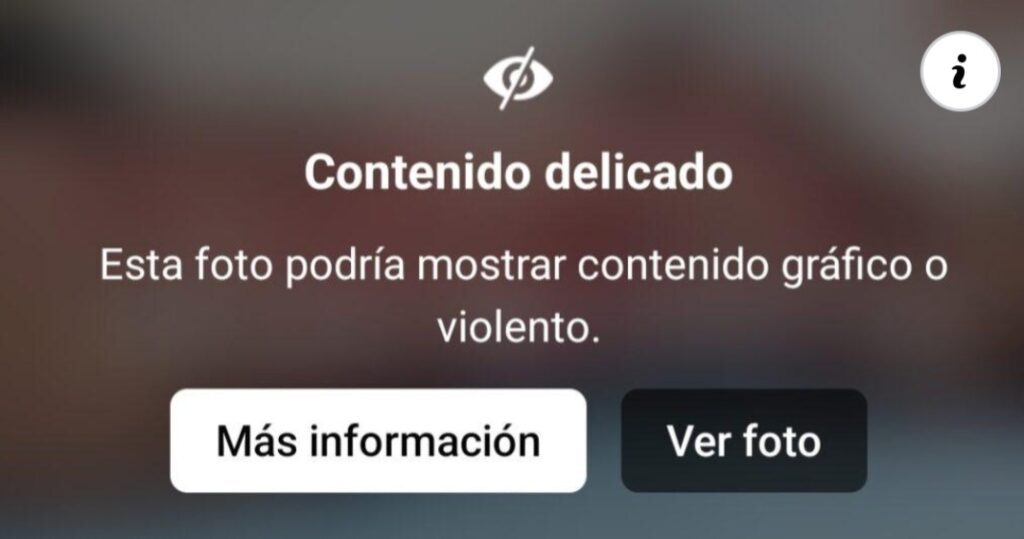Open the info icon in the corner
The width and height of the screenshot is (1024, 539).
[x=959, y=71]
